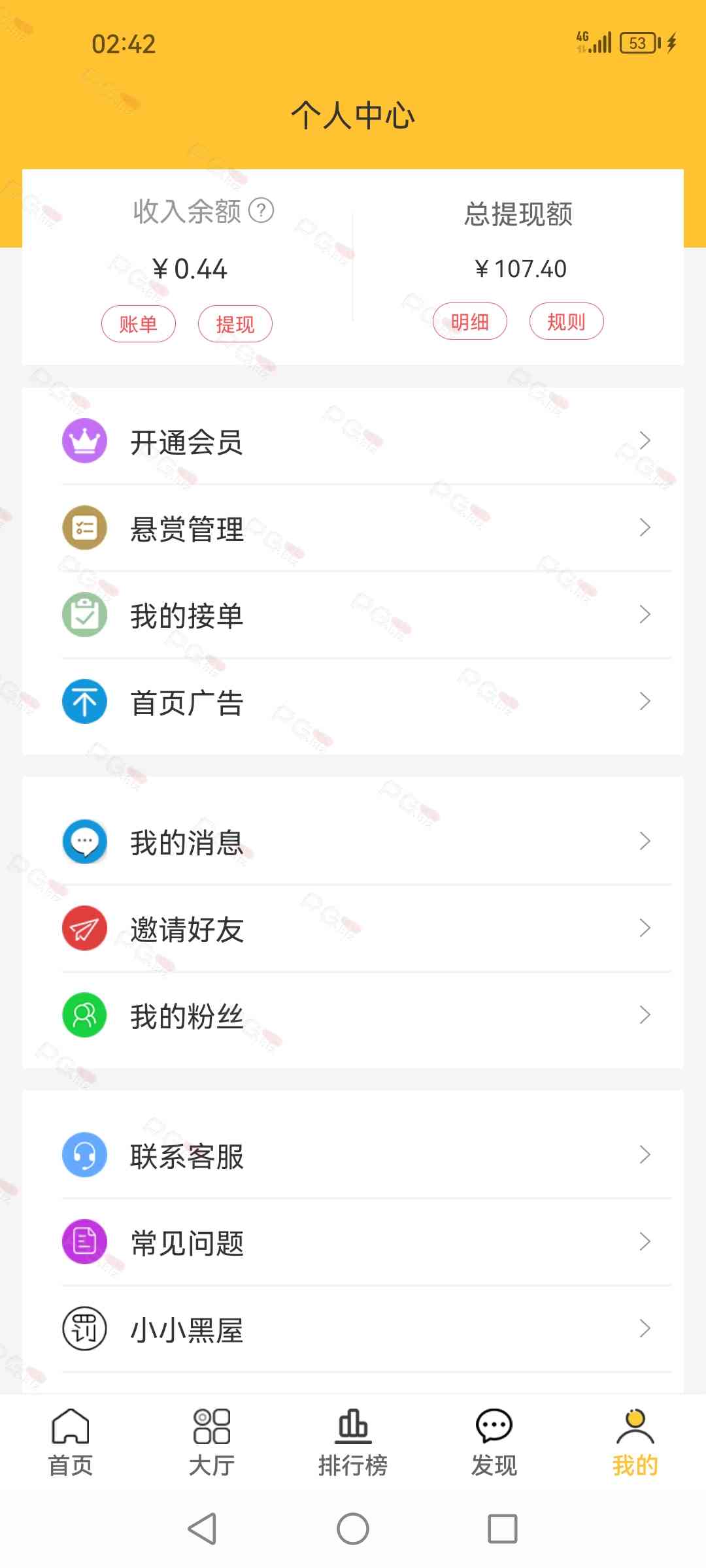The height and width of the screenshot is (1568, 706).
Task: Enter the 小小黑屋 row
Action: tap(353, 1329)
